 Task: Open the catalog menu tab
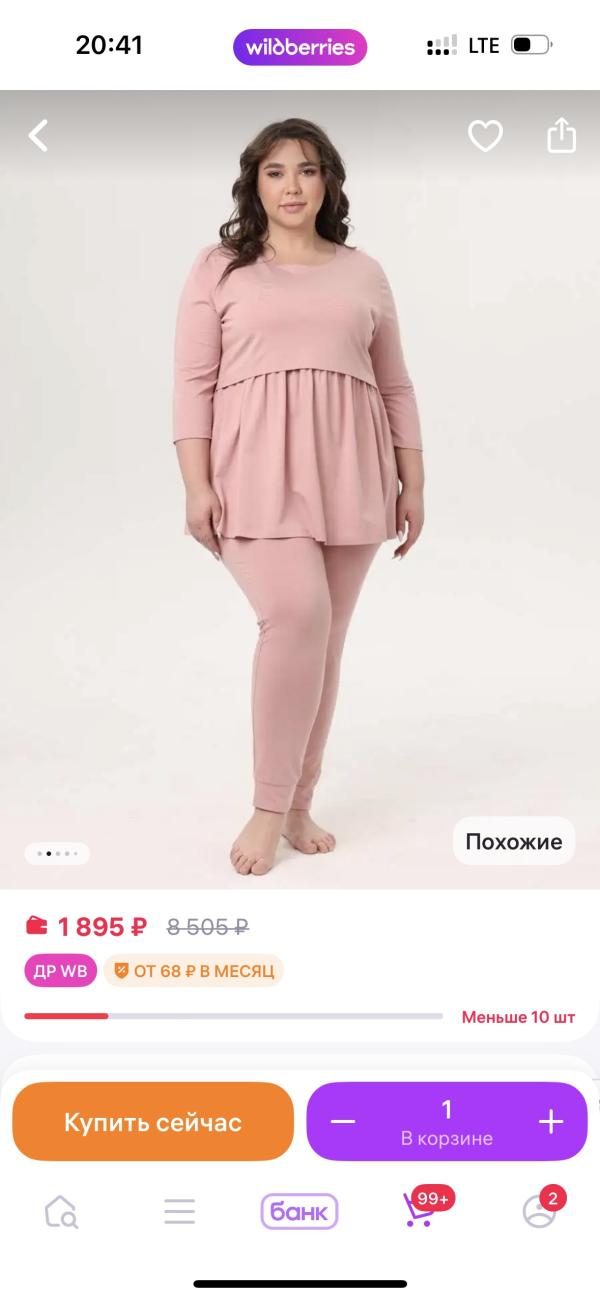179,1212
